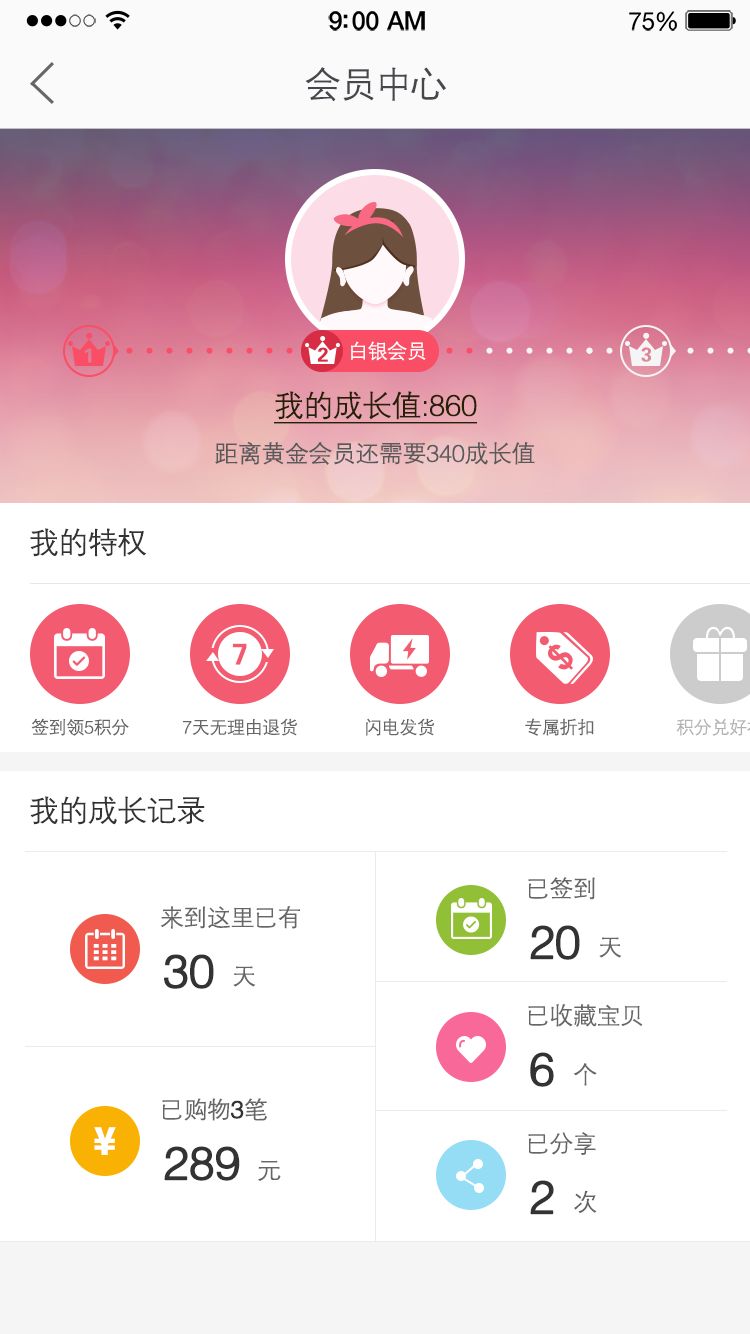
Task: Select the level 1 crown marker
Action: (89, 351)
